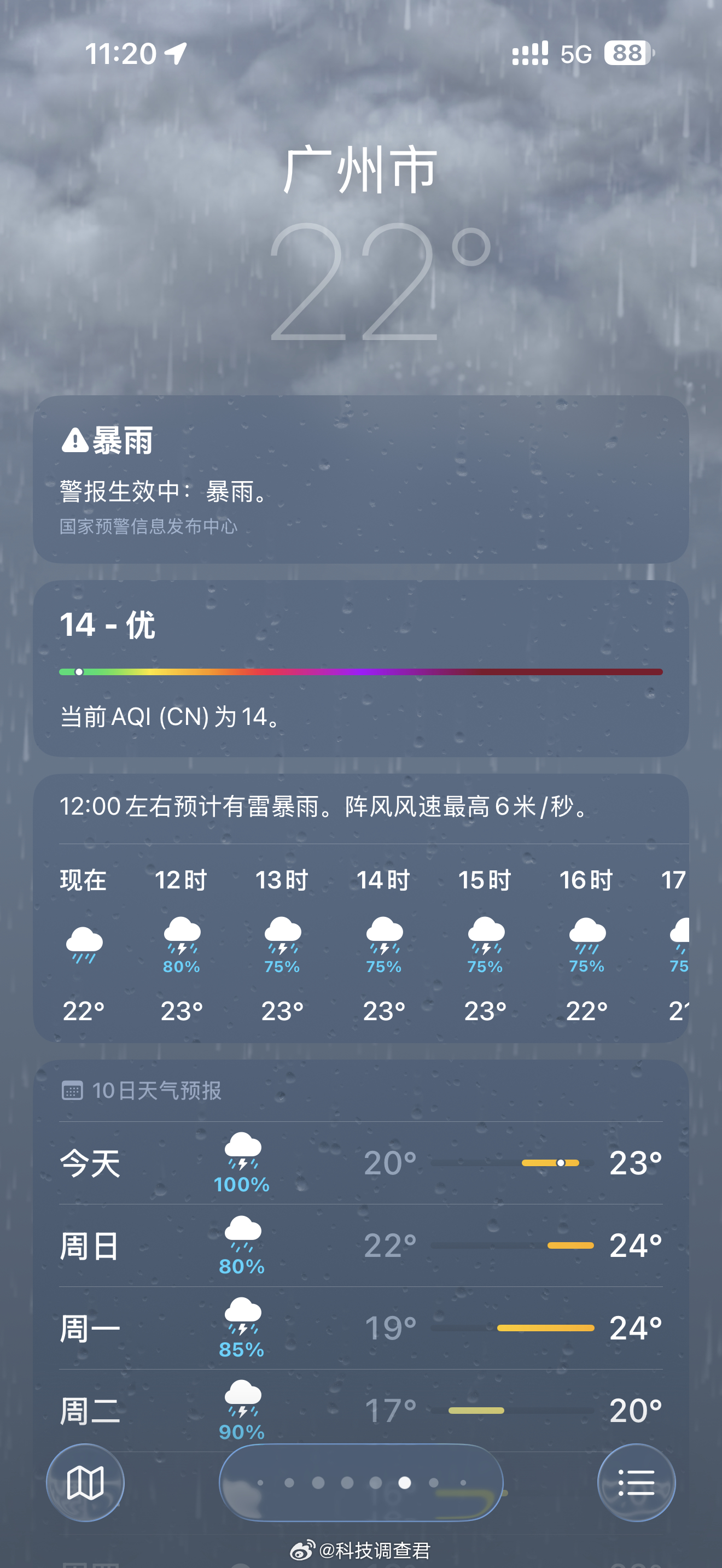This screenshot has width=722, height=1568.
Task: Tap the location arrow beside the clock
Action: point(174,54)
